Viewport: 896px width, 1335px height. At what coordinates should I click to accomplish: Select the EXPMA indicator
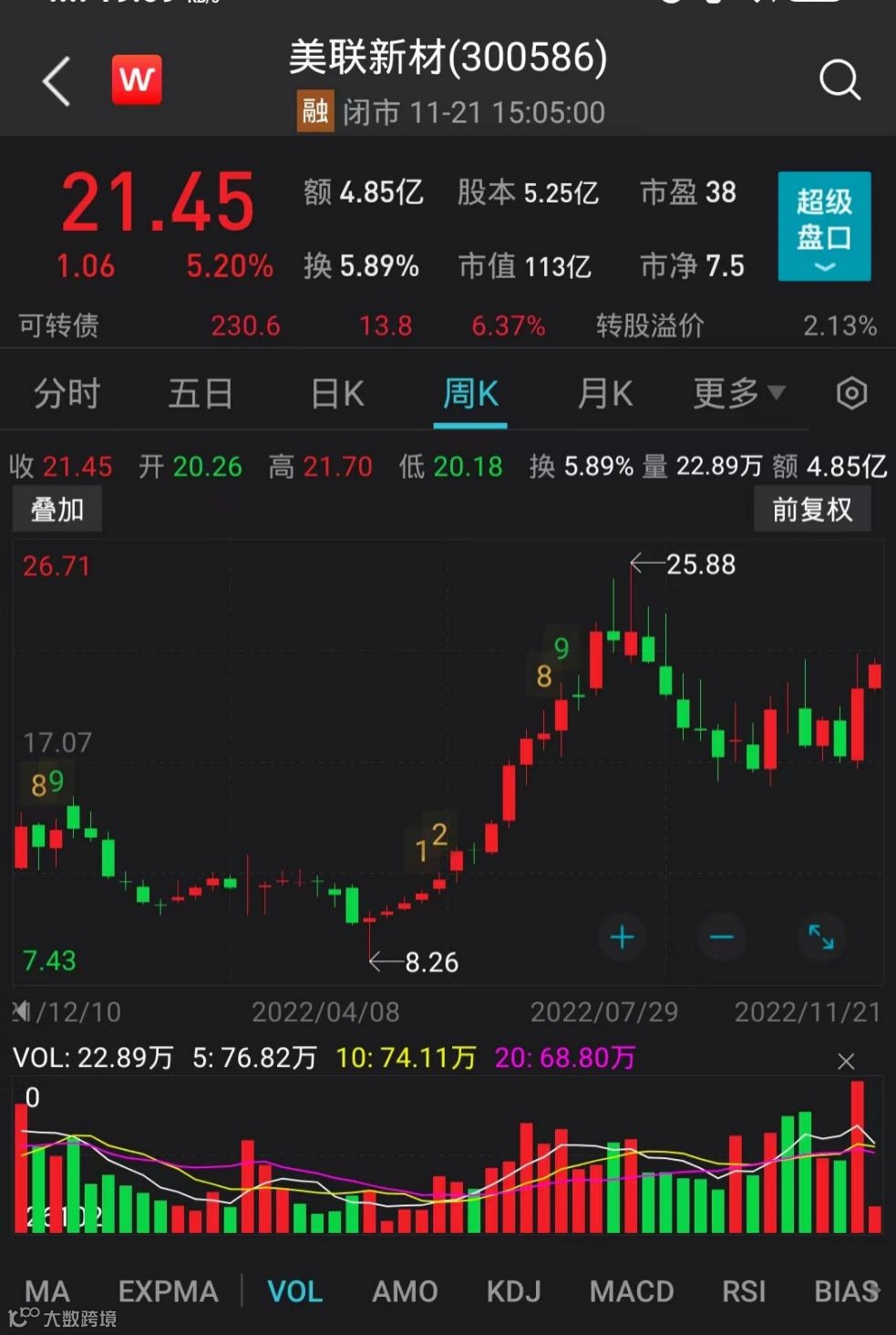[x=168, y=1291]
